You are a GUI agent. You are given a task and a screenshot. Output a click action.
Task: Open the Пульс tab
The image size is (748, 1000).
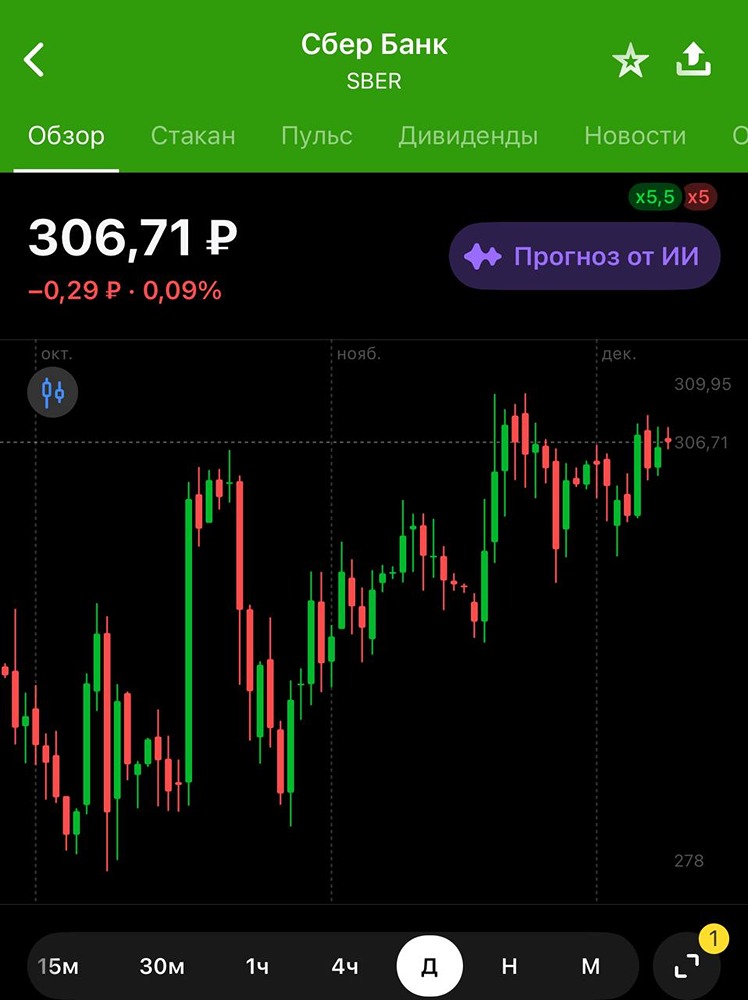[x=317, y=136]
